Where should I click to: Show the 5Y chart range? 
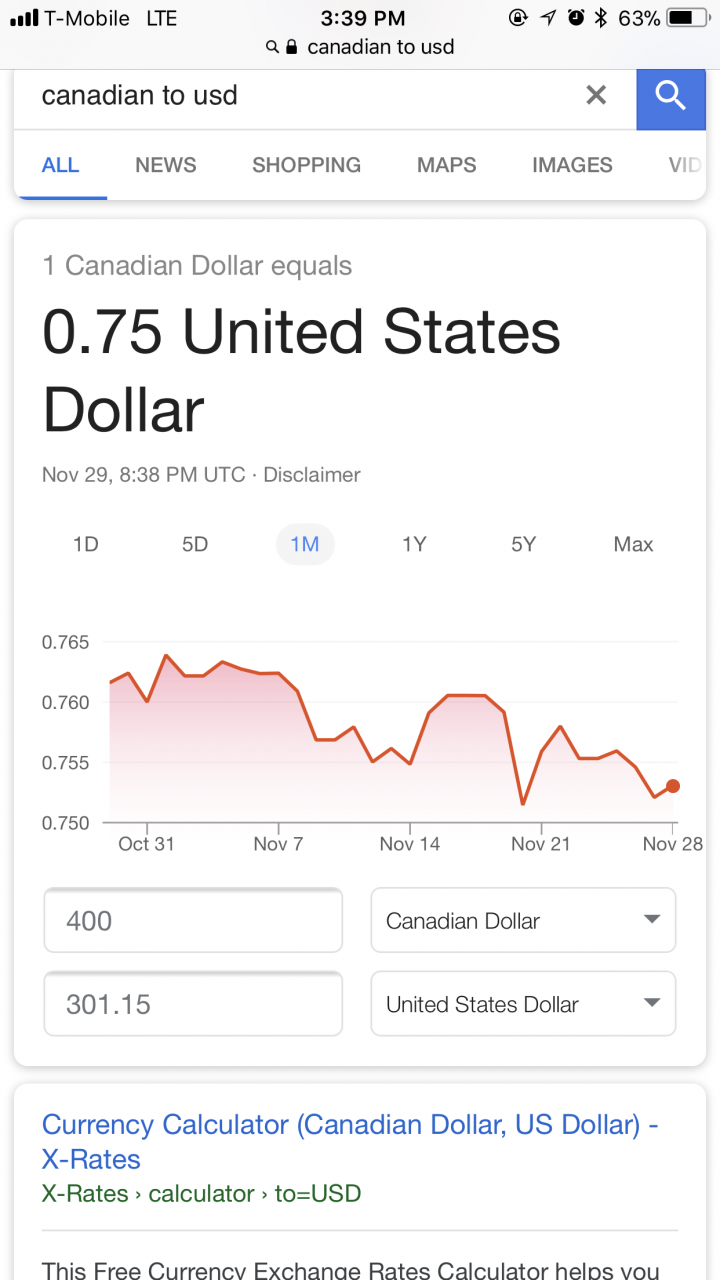coord(524,544)
